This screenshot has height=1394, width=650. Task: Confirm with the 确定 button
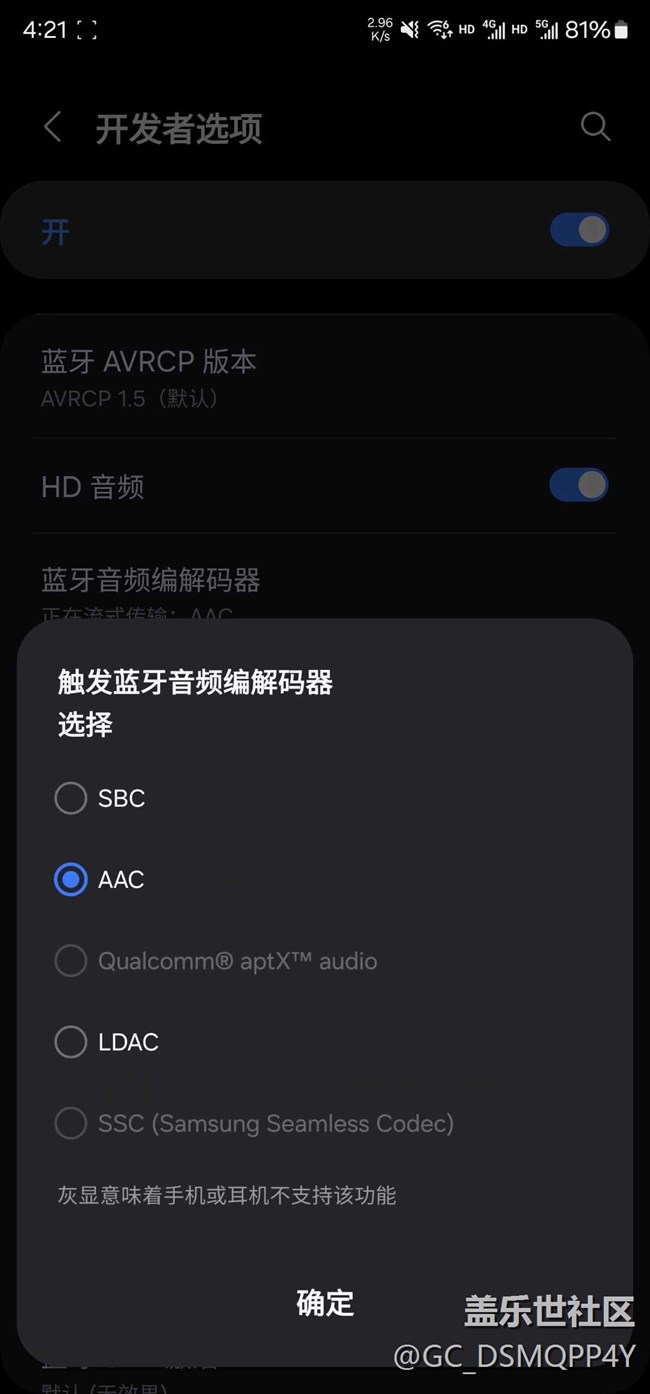pos(325,1303)
